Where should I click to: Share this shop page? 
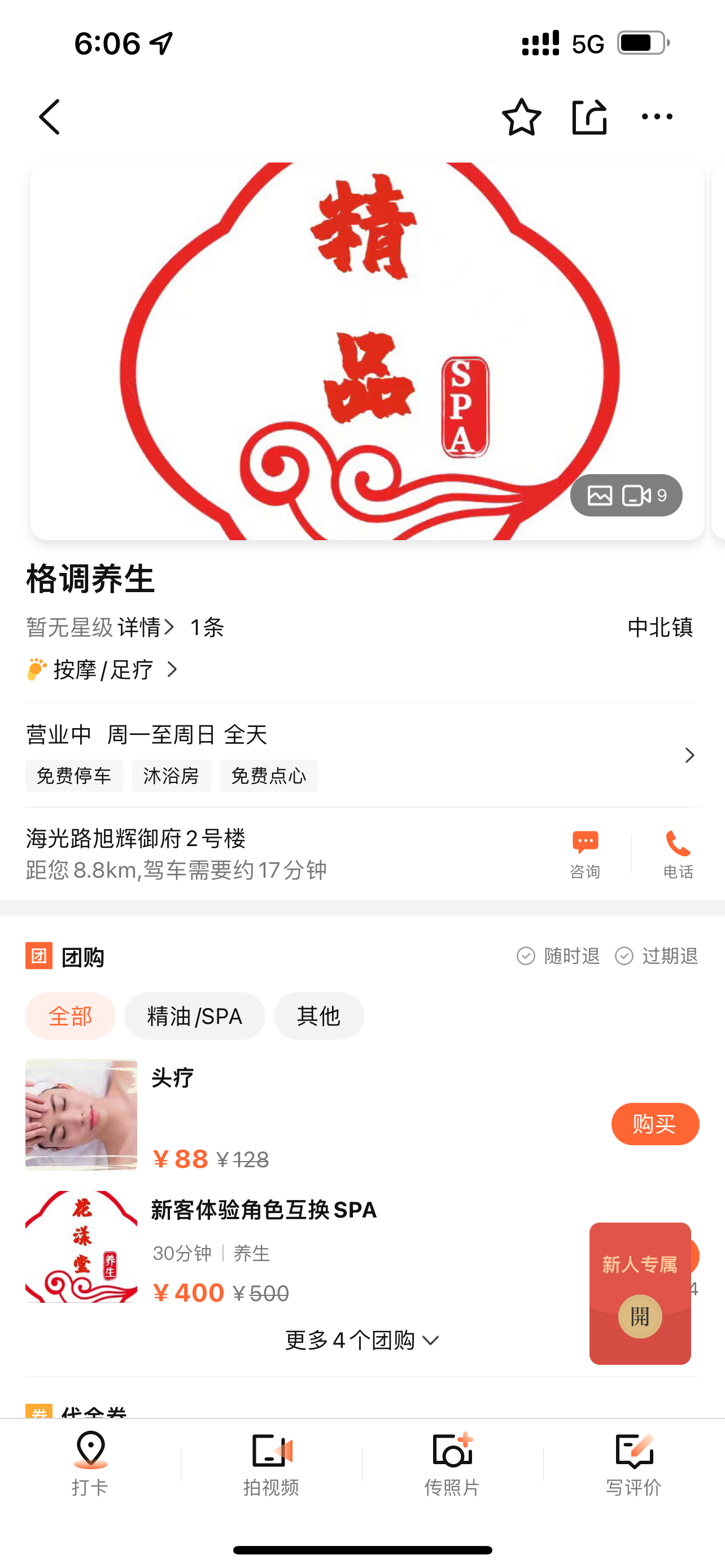589,117
